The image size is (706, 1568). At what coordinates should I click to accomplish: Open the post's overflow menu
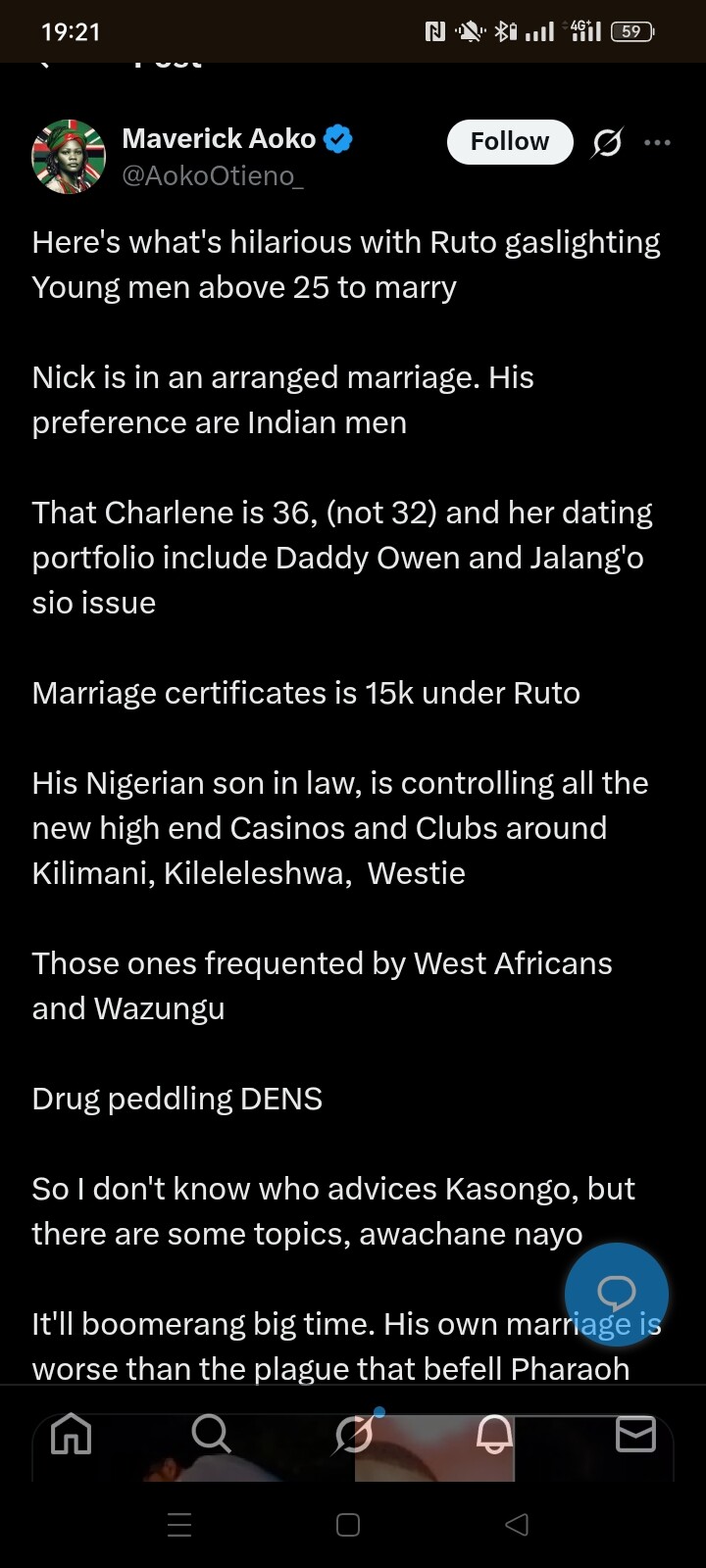point(657,143)
